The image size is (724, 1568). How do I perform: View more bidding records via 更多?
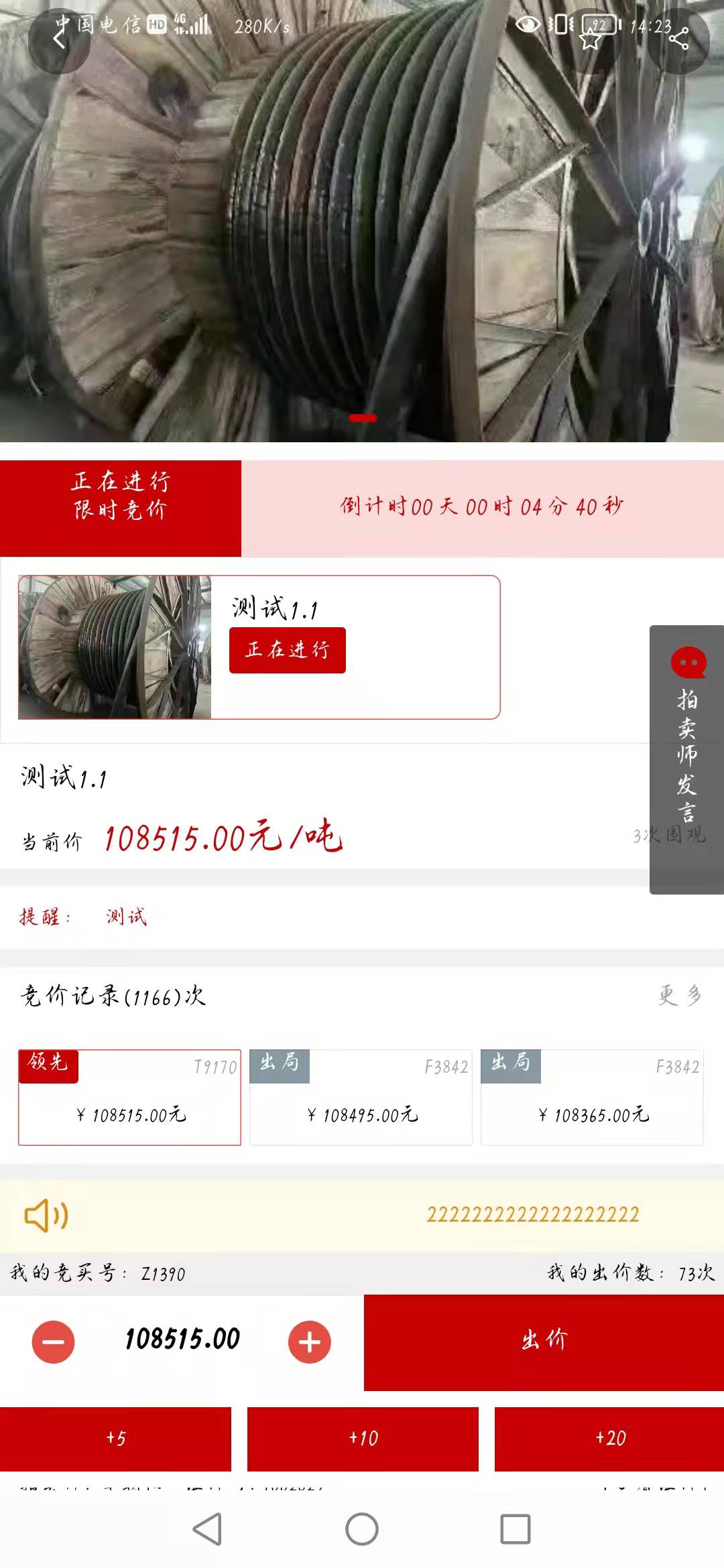(680, 996)
